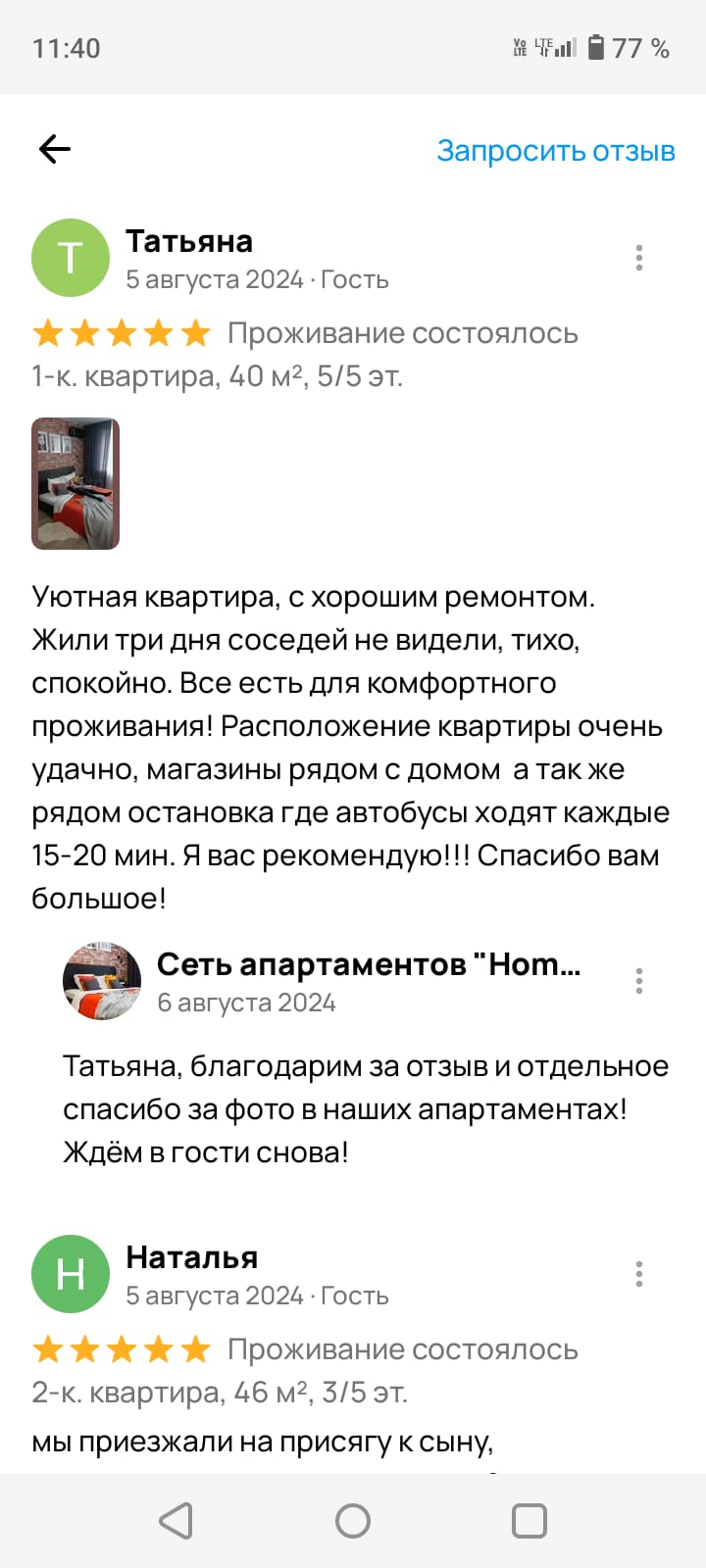Image resolution: width=706 pixels, height=1568 pixels.
Task: Go back using the top arrow
Action: (55, 149)
